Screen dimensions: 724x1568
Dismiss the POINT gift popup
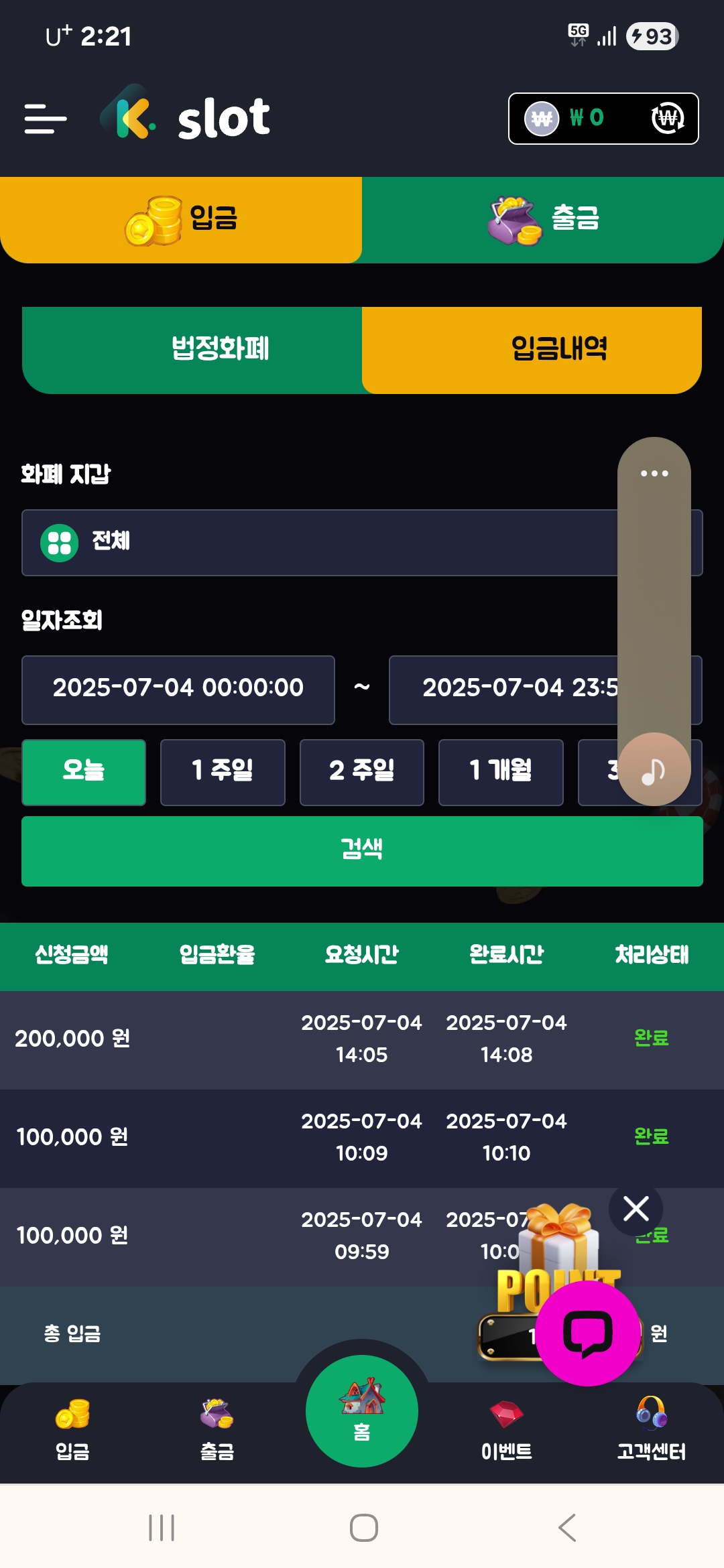(636, 1209)
